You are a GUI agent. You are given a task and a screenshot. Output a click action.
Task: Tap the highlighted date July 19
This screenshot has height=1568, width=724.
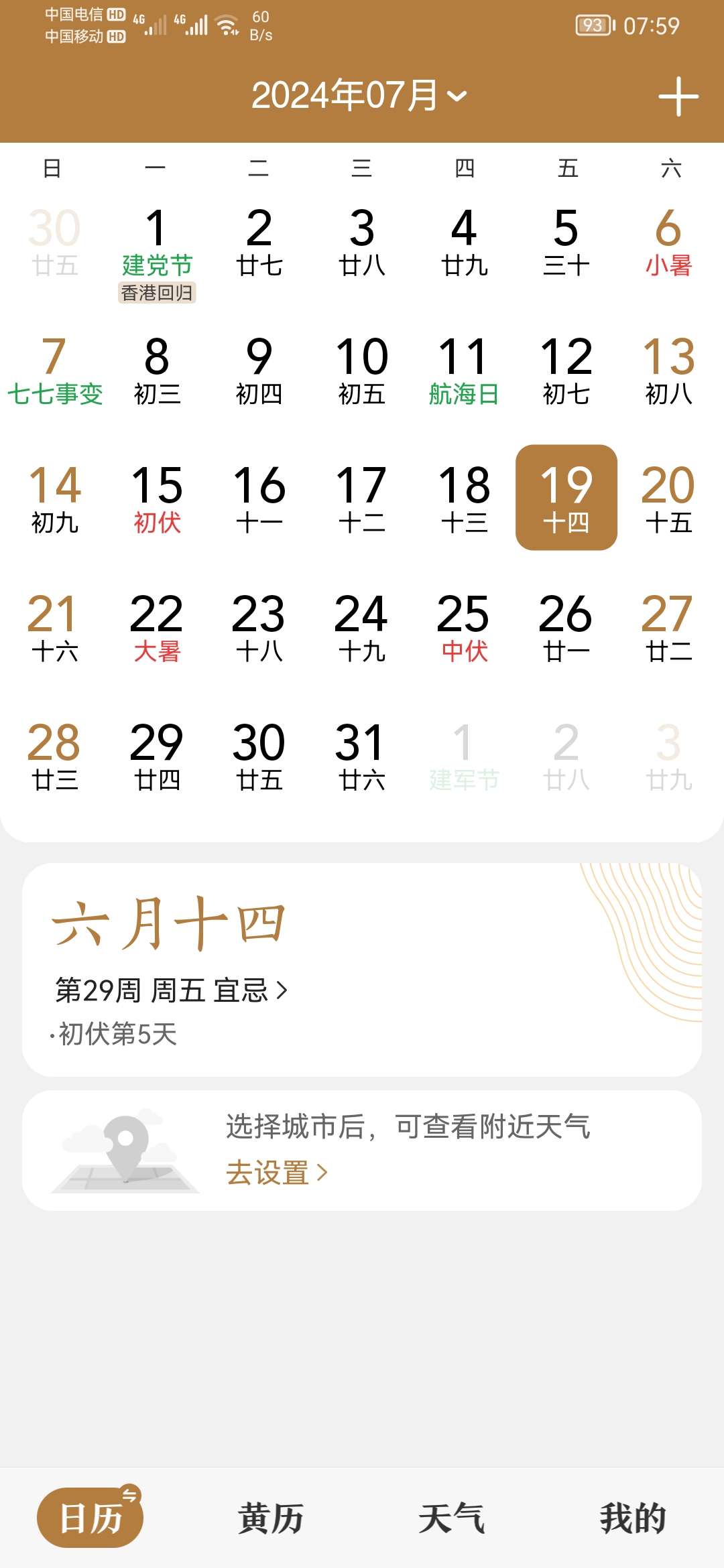point(566,498)
